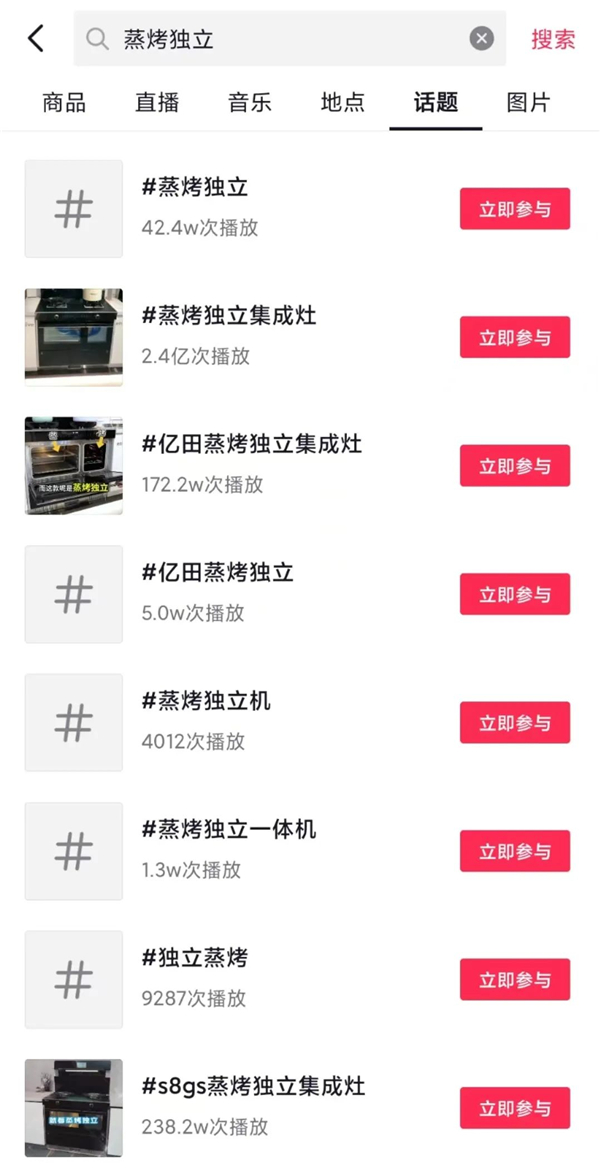Join the #蒸烤独立集成灶 topic via 立即参与

pyautogui.click(x=514, y=338)
